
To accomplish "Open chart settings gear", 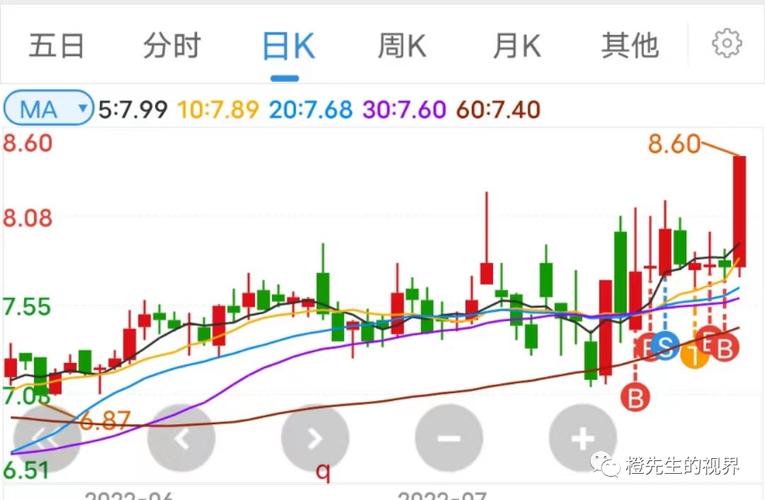I will [727, 43].
